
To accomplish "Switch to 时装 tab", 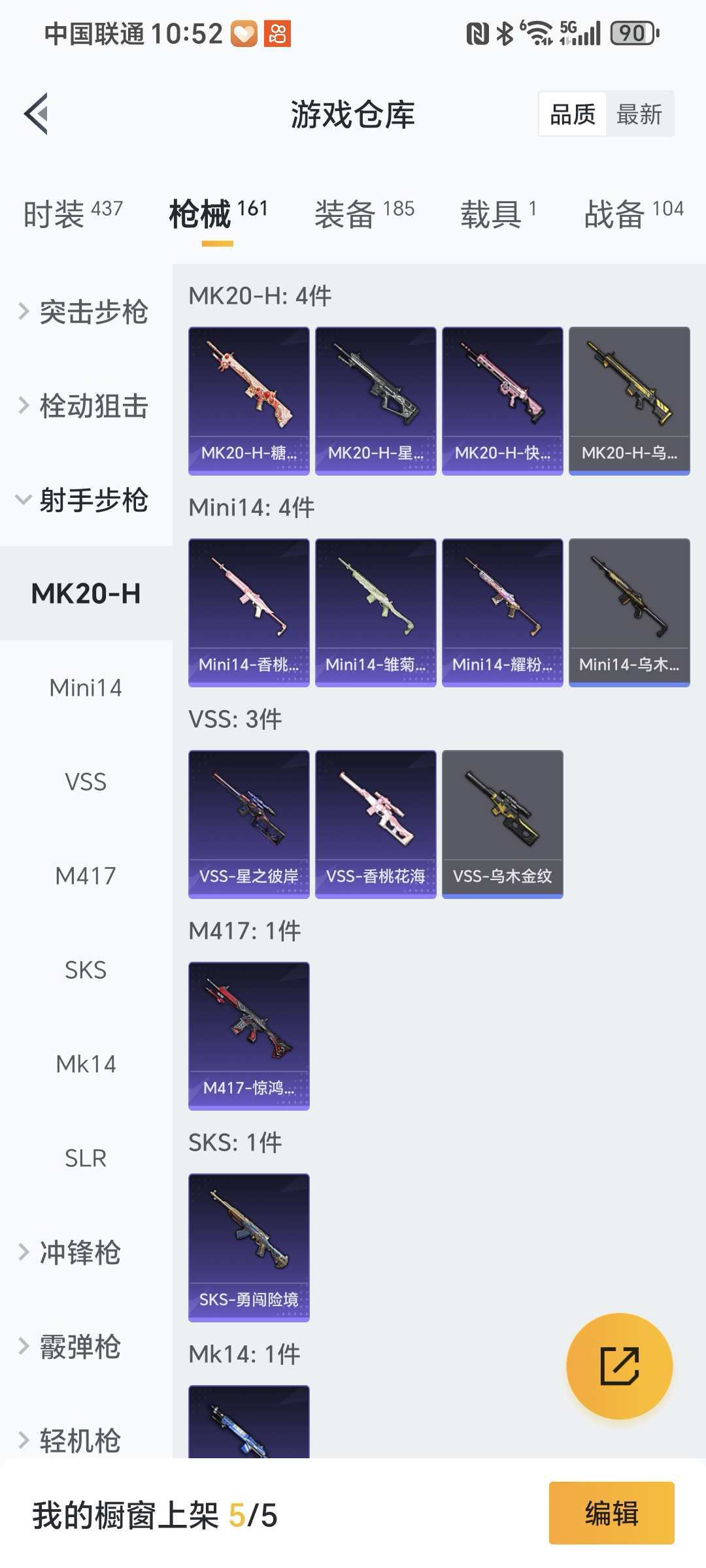I will pos(73,214).
